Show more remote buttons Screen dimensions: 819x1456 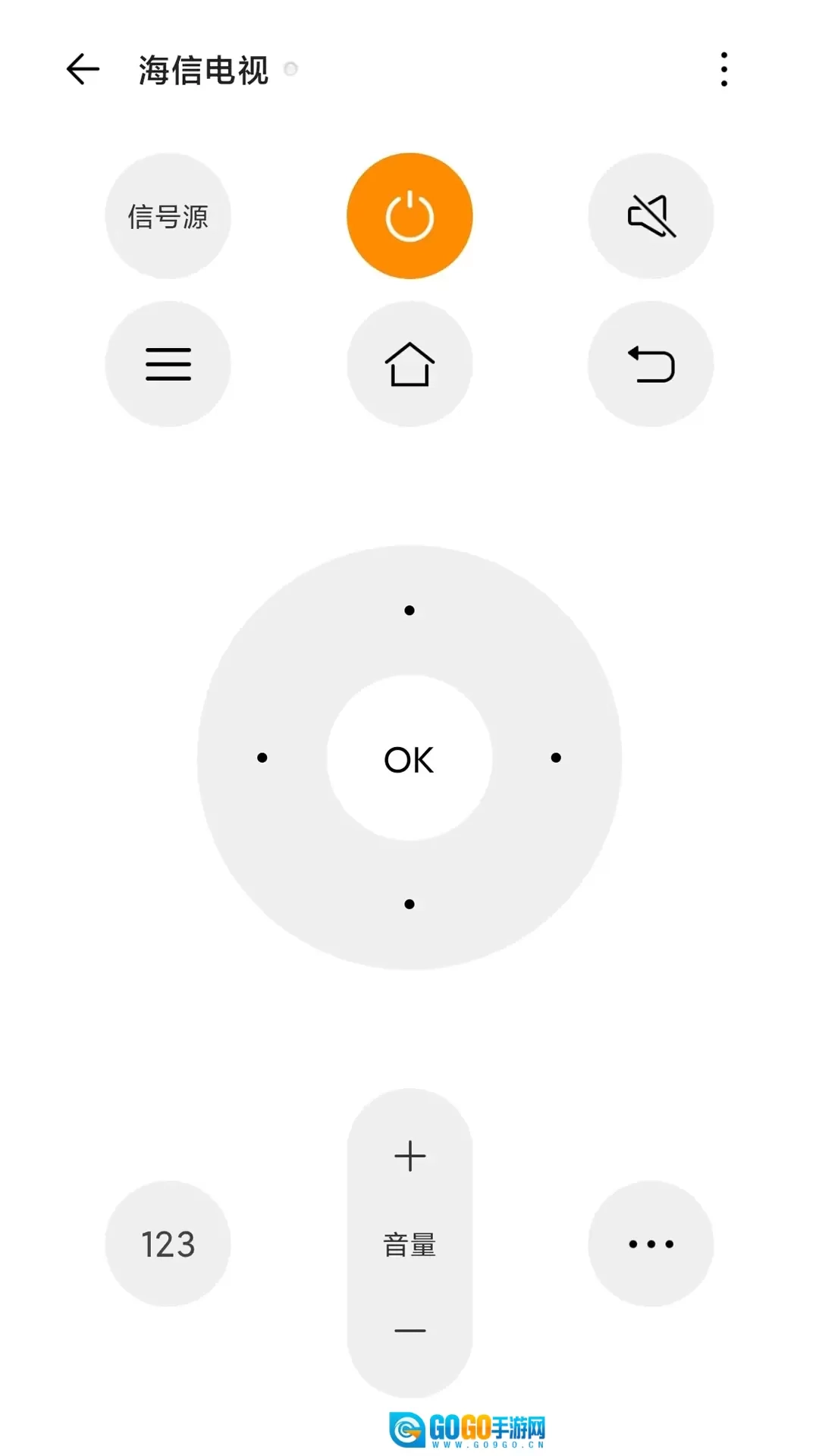pos(651,1244)
